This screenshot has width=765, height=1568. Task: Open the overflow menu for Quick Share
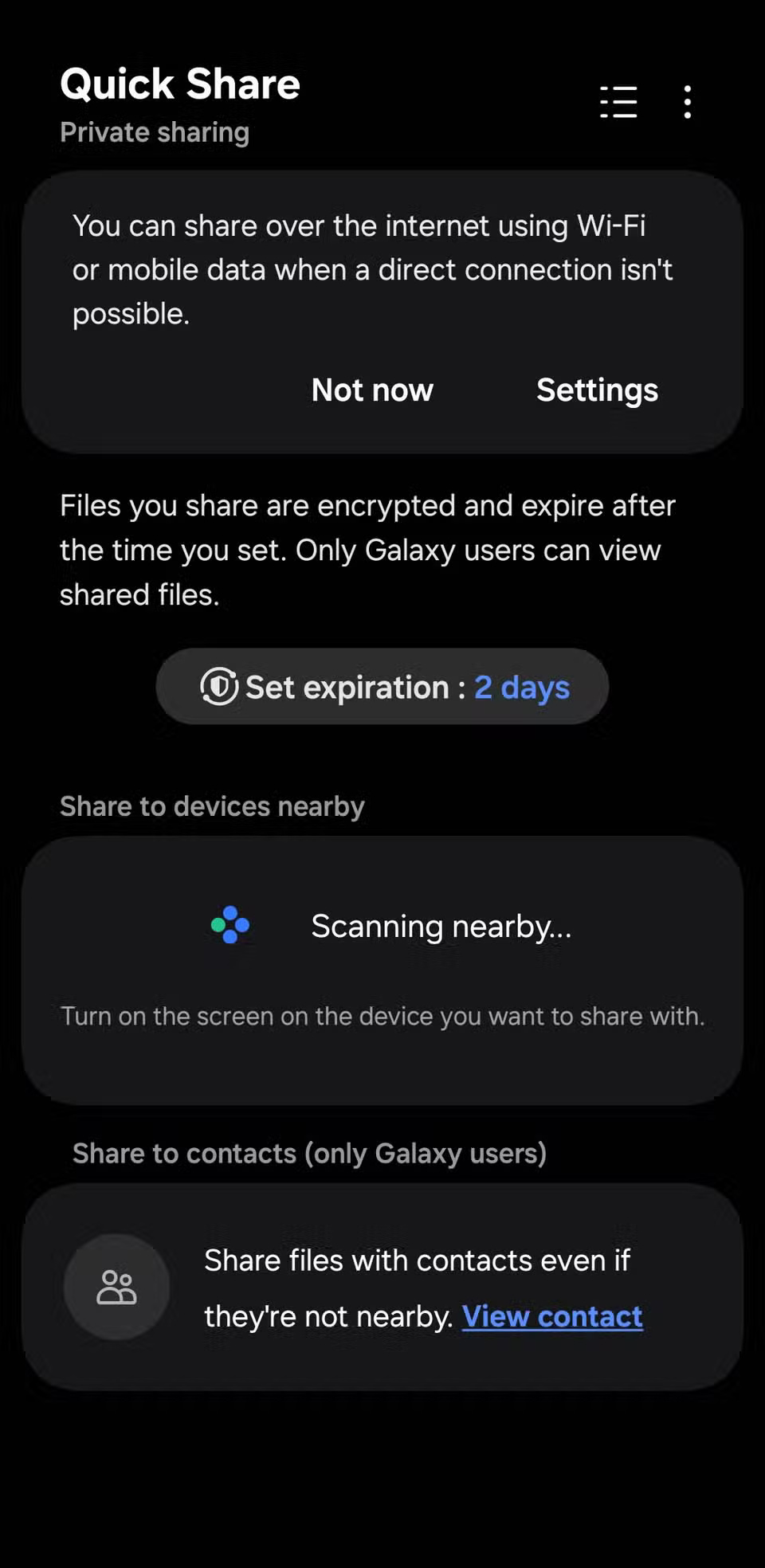687,101
